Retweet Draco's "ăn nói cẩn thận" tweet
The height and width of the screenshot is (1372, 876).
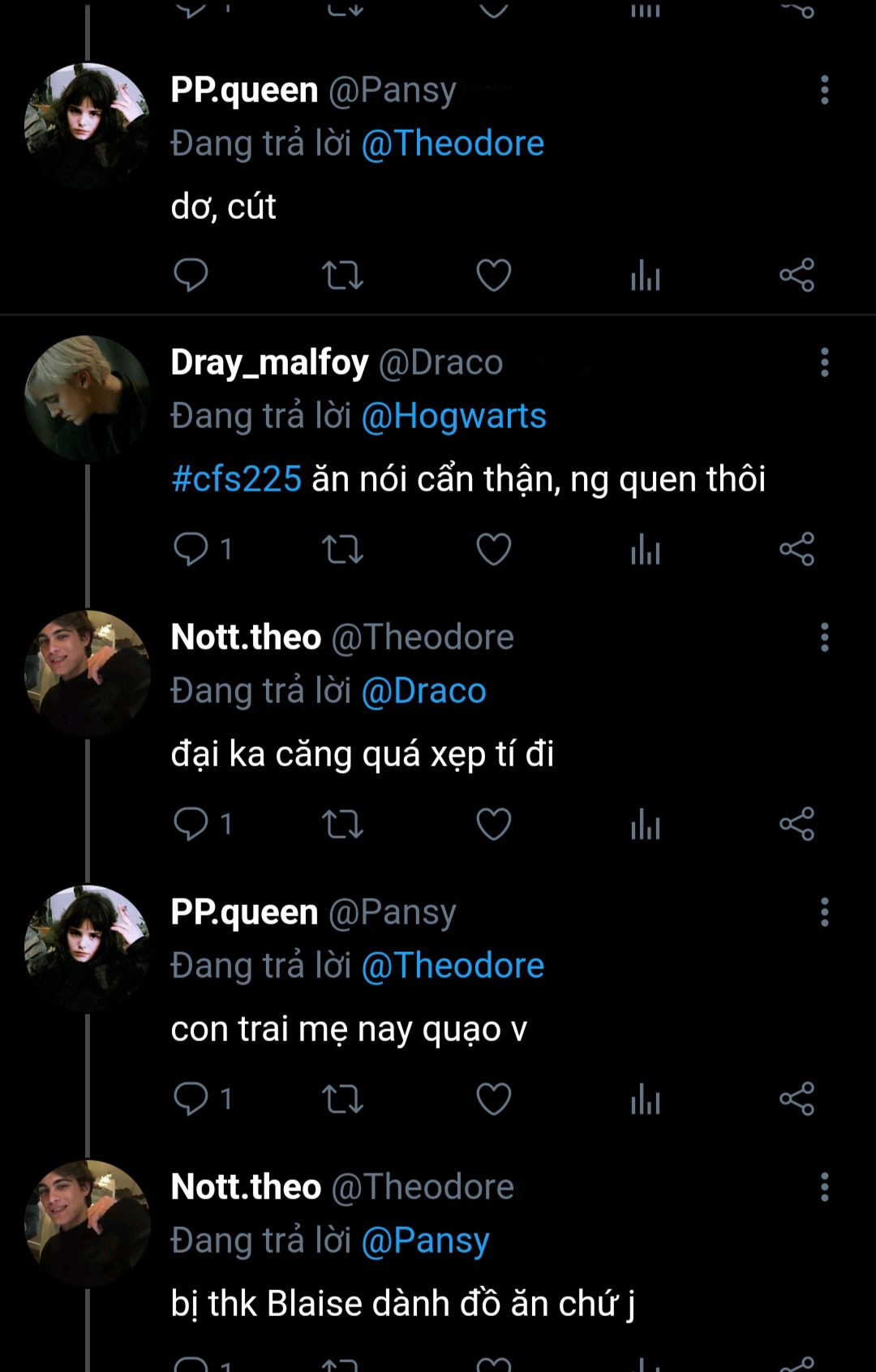(342, 550)
